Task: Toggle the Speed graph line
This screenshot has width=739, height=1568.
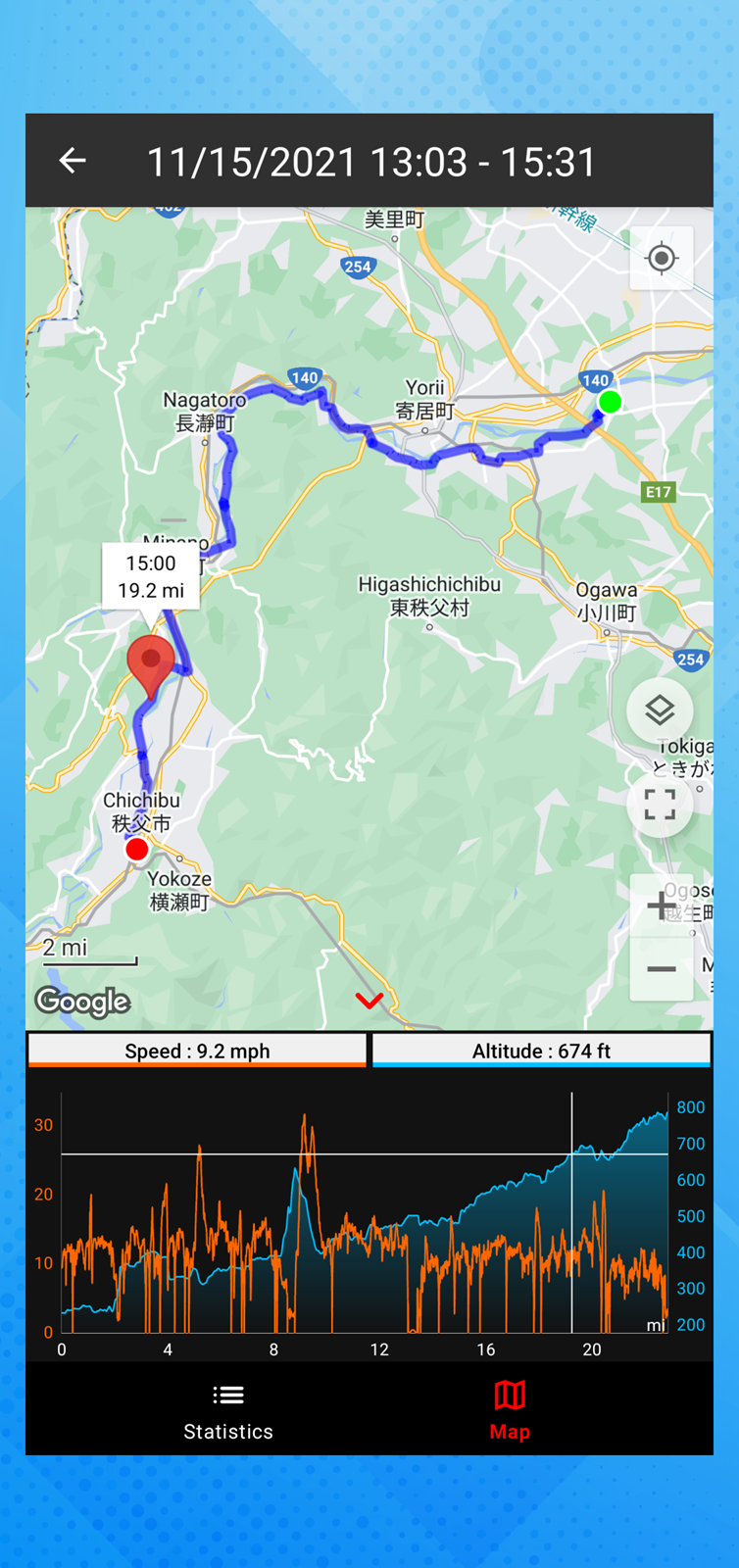Action: pos(197,1051)
